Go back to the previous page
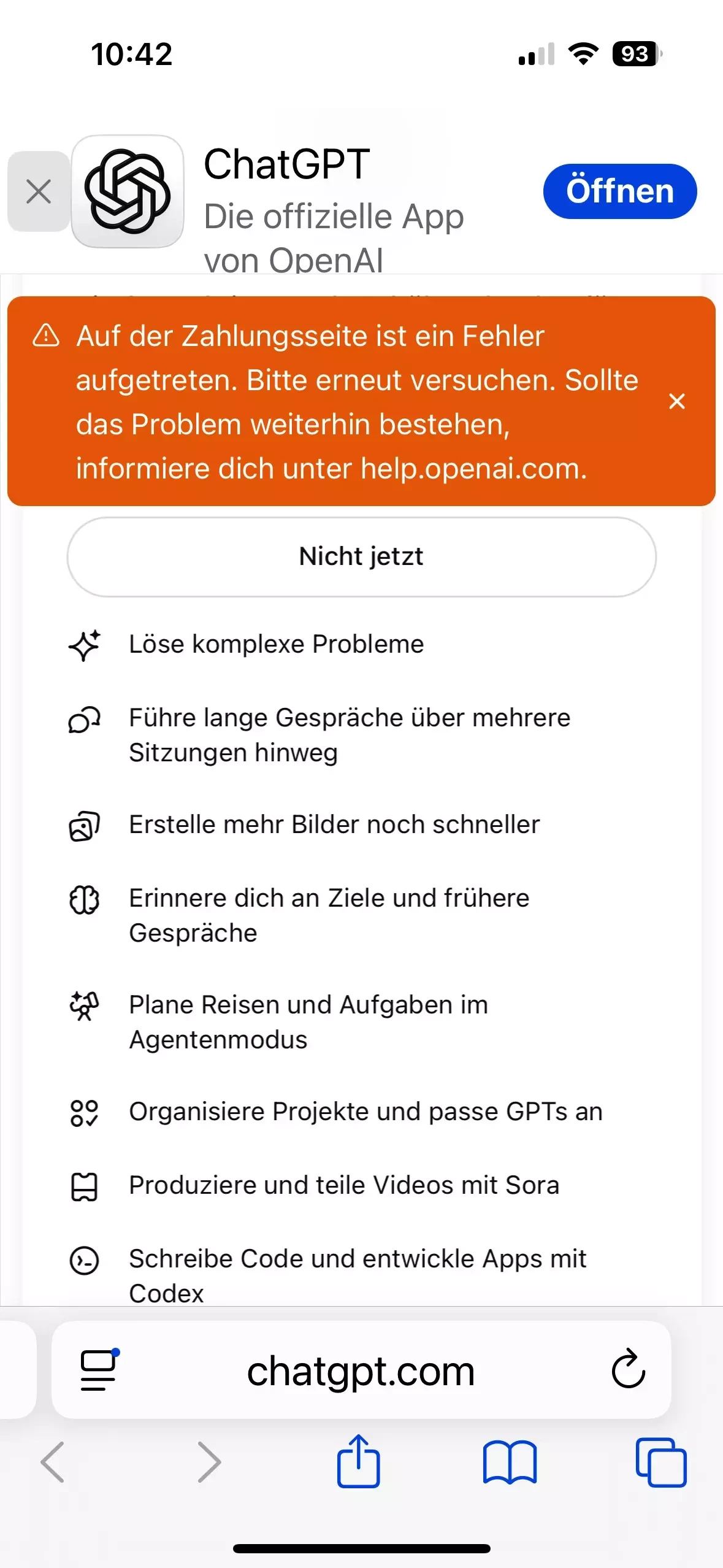 point(53,1462)
